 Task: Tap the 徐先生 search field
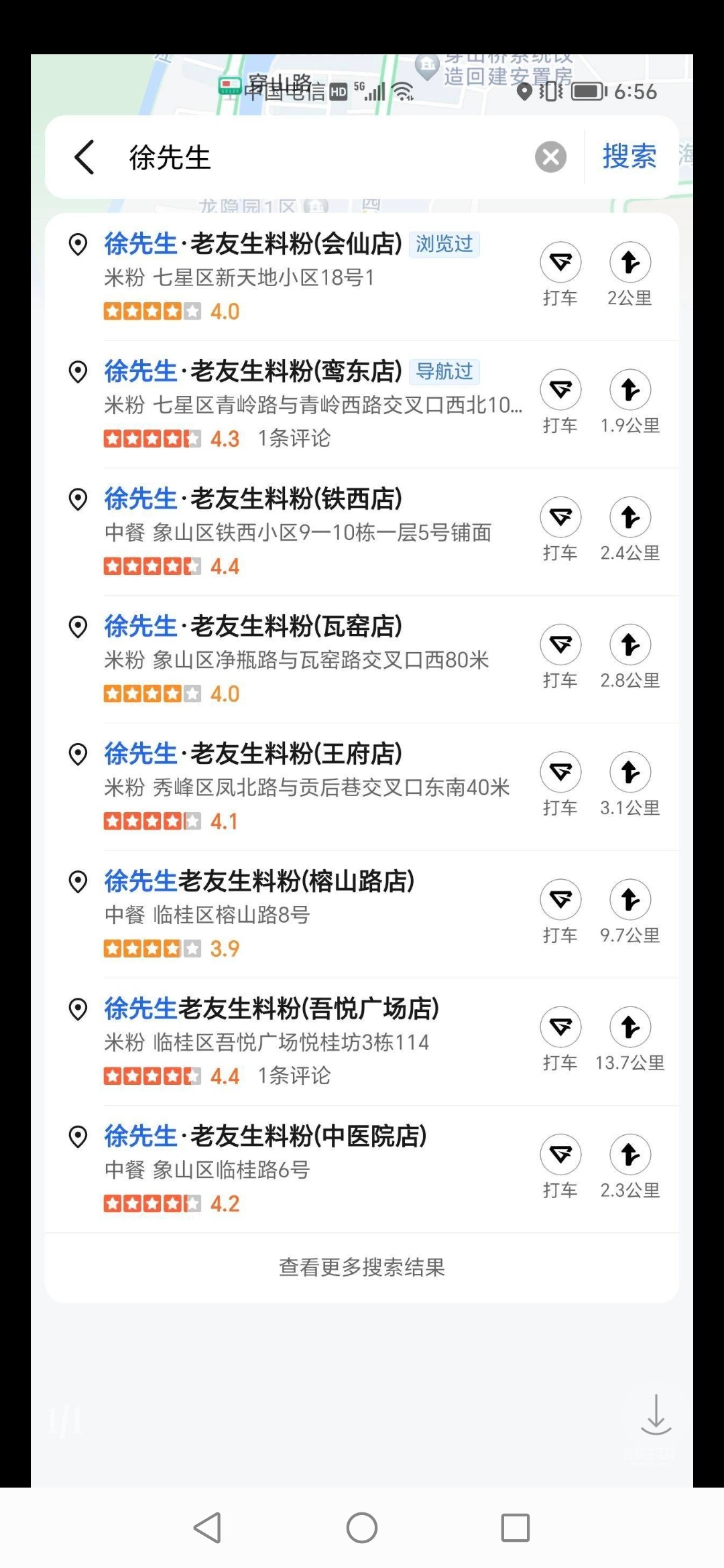322,157
